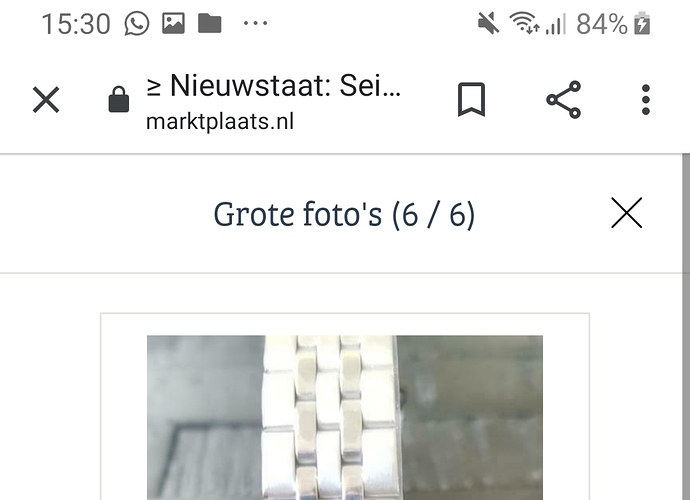Share this page link
Image resolution: width=690 pixels, height=500 pixels.
click(x=563, y=99)
